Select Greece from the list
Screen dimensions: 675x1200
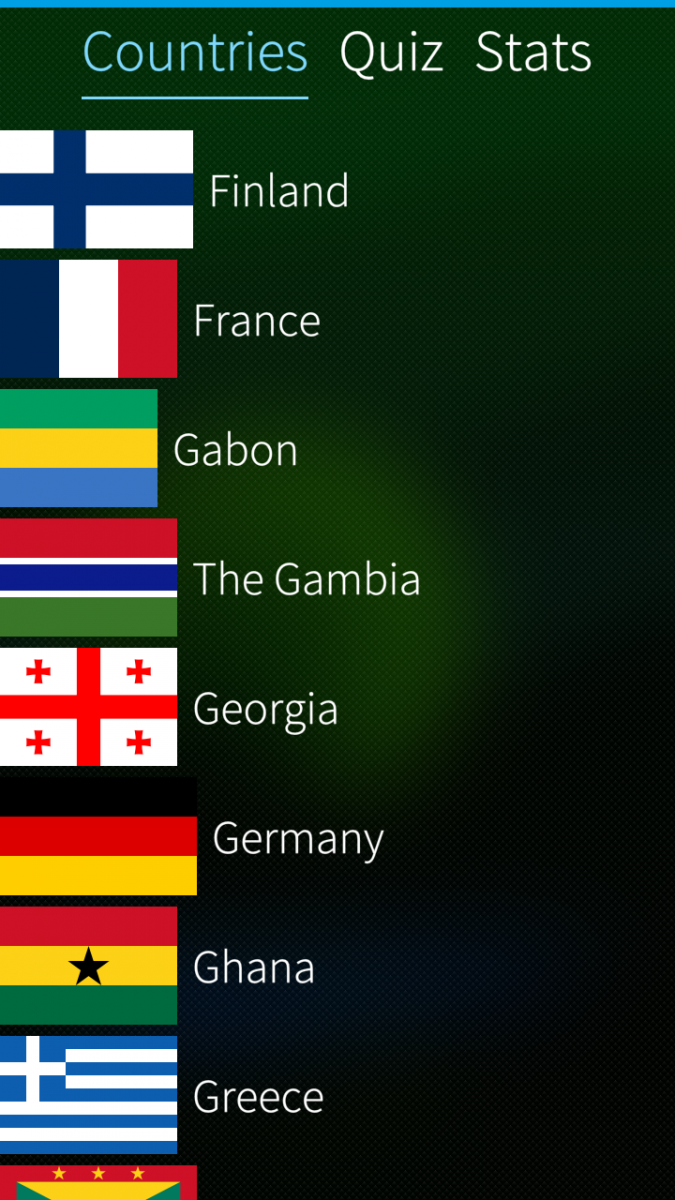pyautogui.click(x=258, y=1097)
